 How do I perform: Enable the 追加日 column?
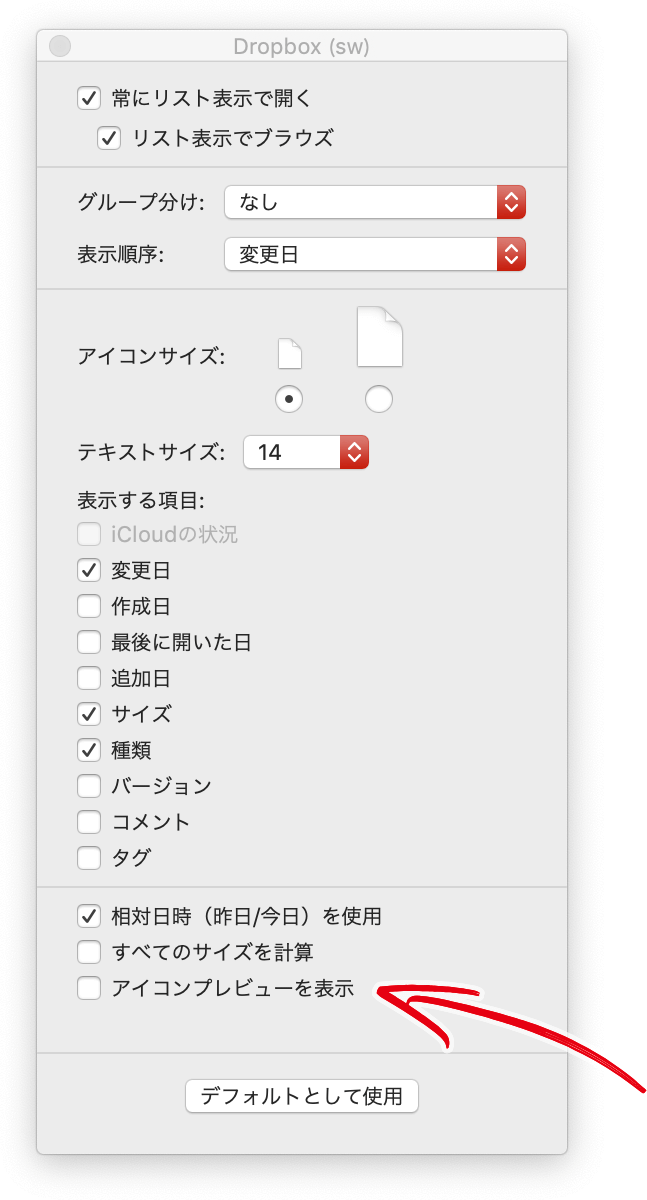coord(89,678)
